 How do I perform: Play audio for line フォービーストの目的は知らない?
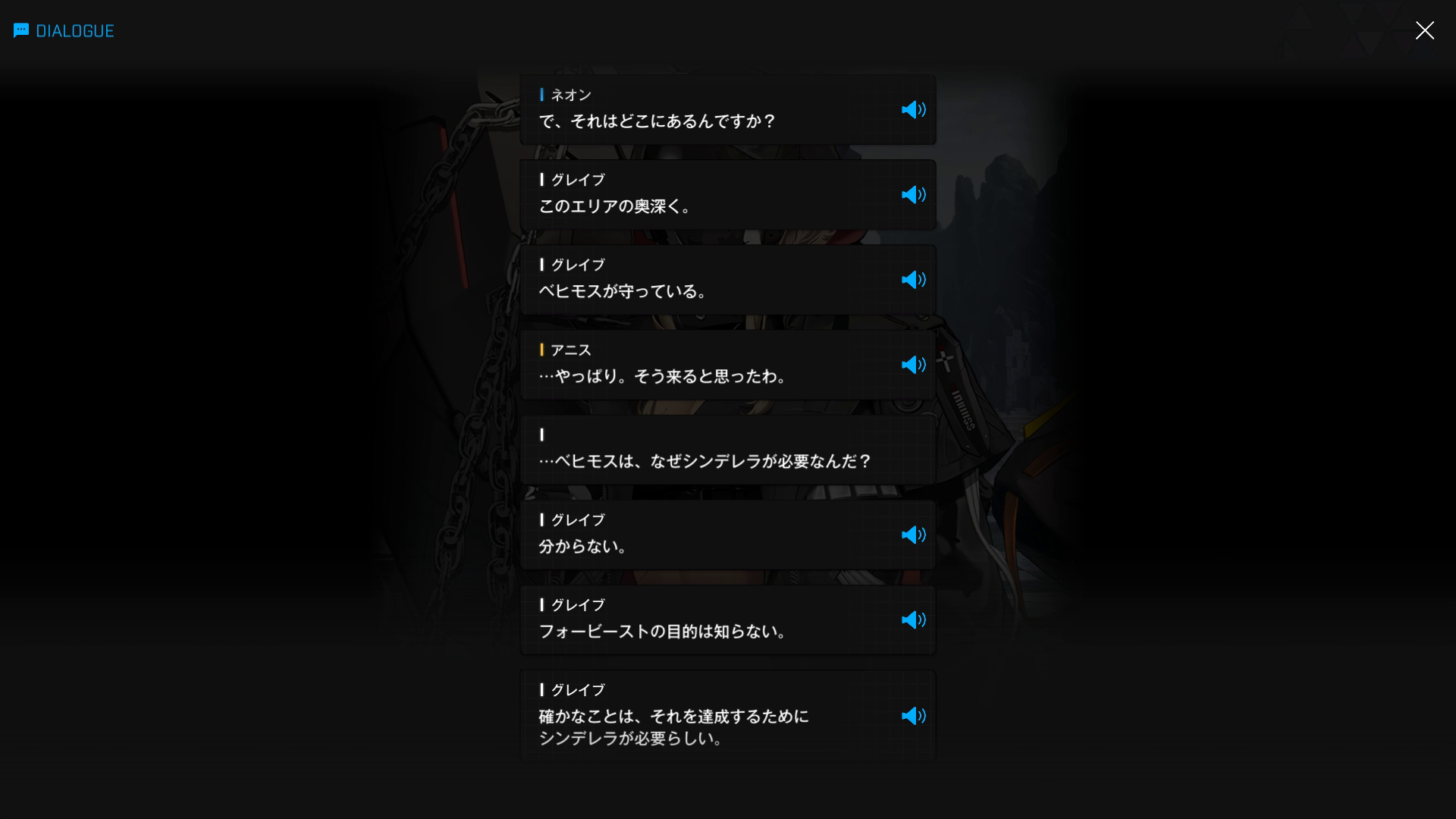(x=913, y=620)
